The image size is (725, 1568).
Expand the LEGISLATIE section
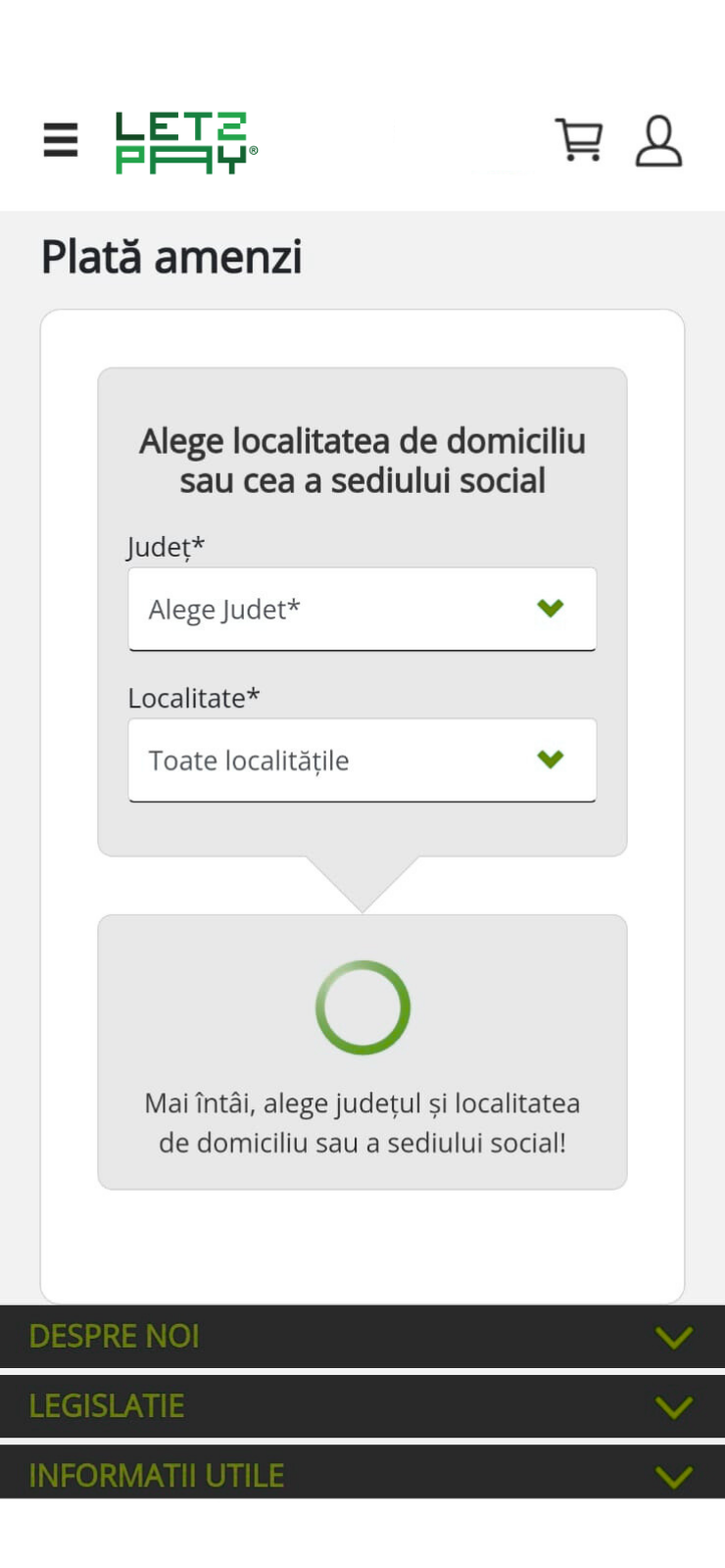(362, 1406)
